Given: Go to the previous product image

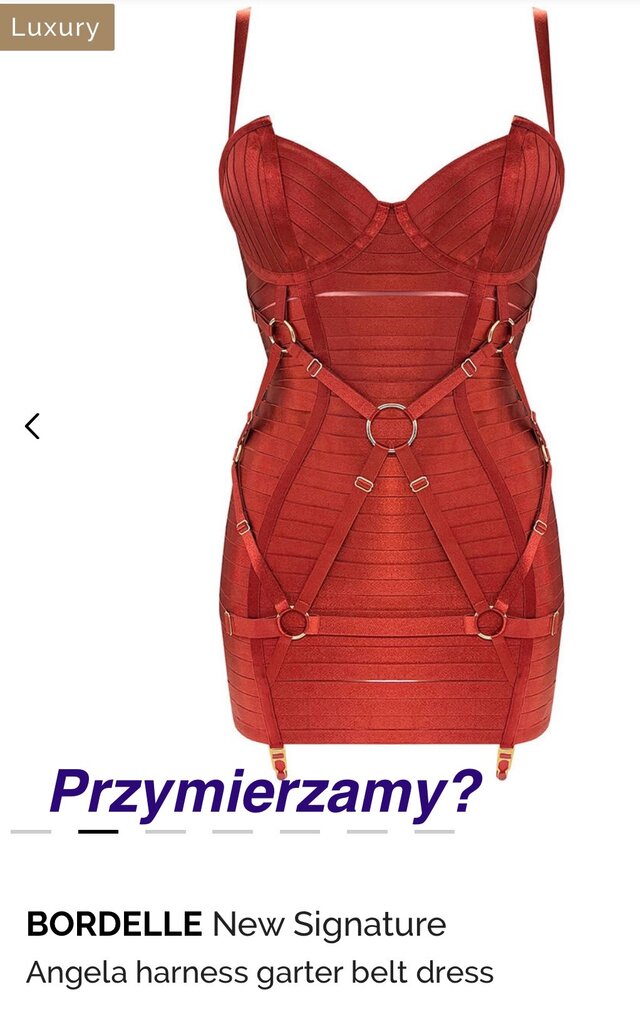Looking at the screenshot, I should tap(32, 426).
